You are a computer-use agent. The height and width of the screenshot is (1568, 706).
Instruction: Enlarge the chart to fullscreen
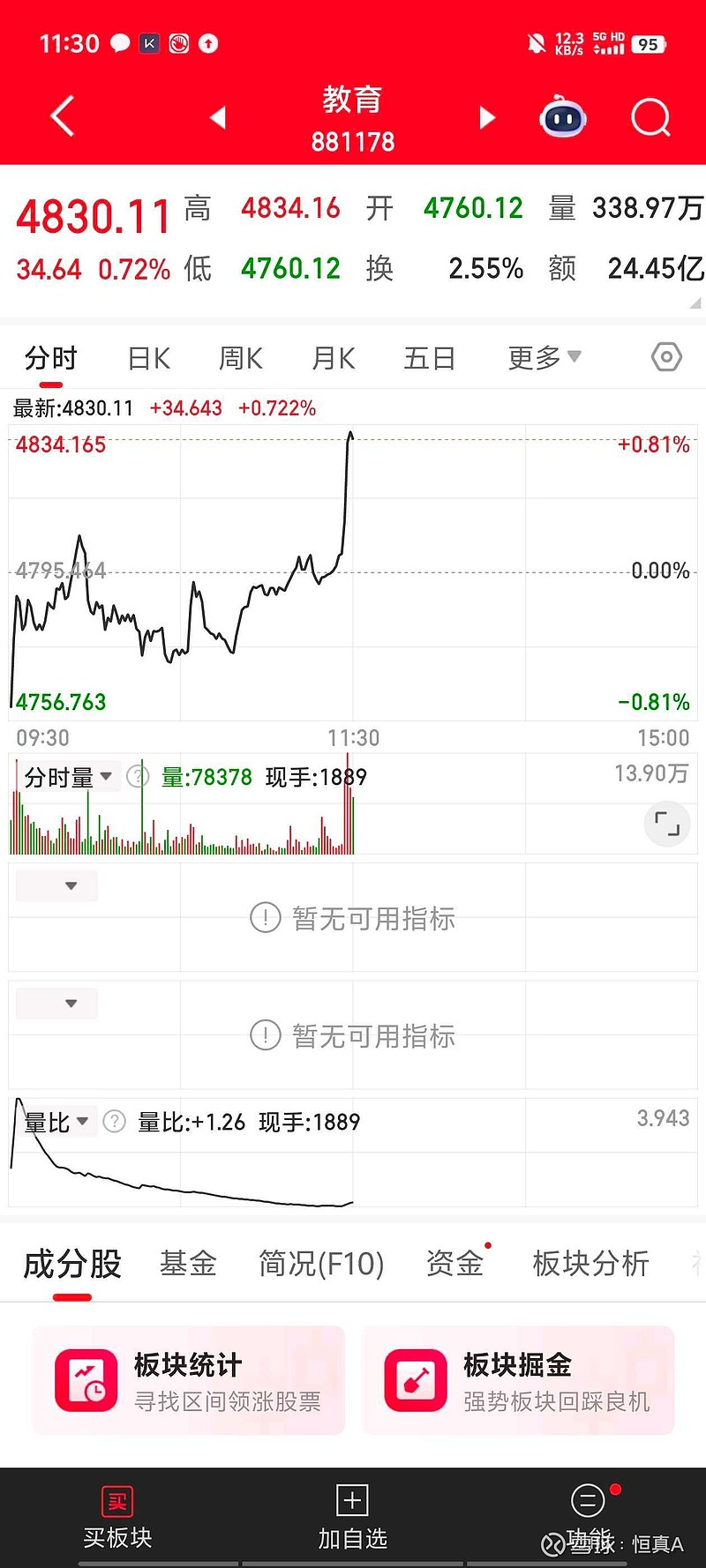667,825
